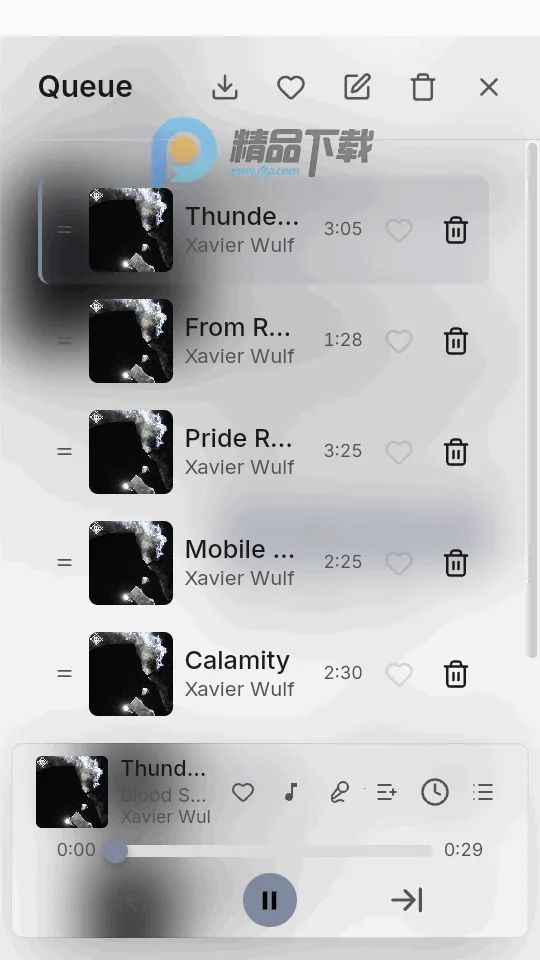
Task: Like the now playing song in the player bar
Action: pos(243,792)
